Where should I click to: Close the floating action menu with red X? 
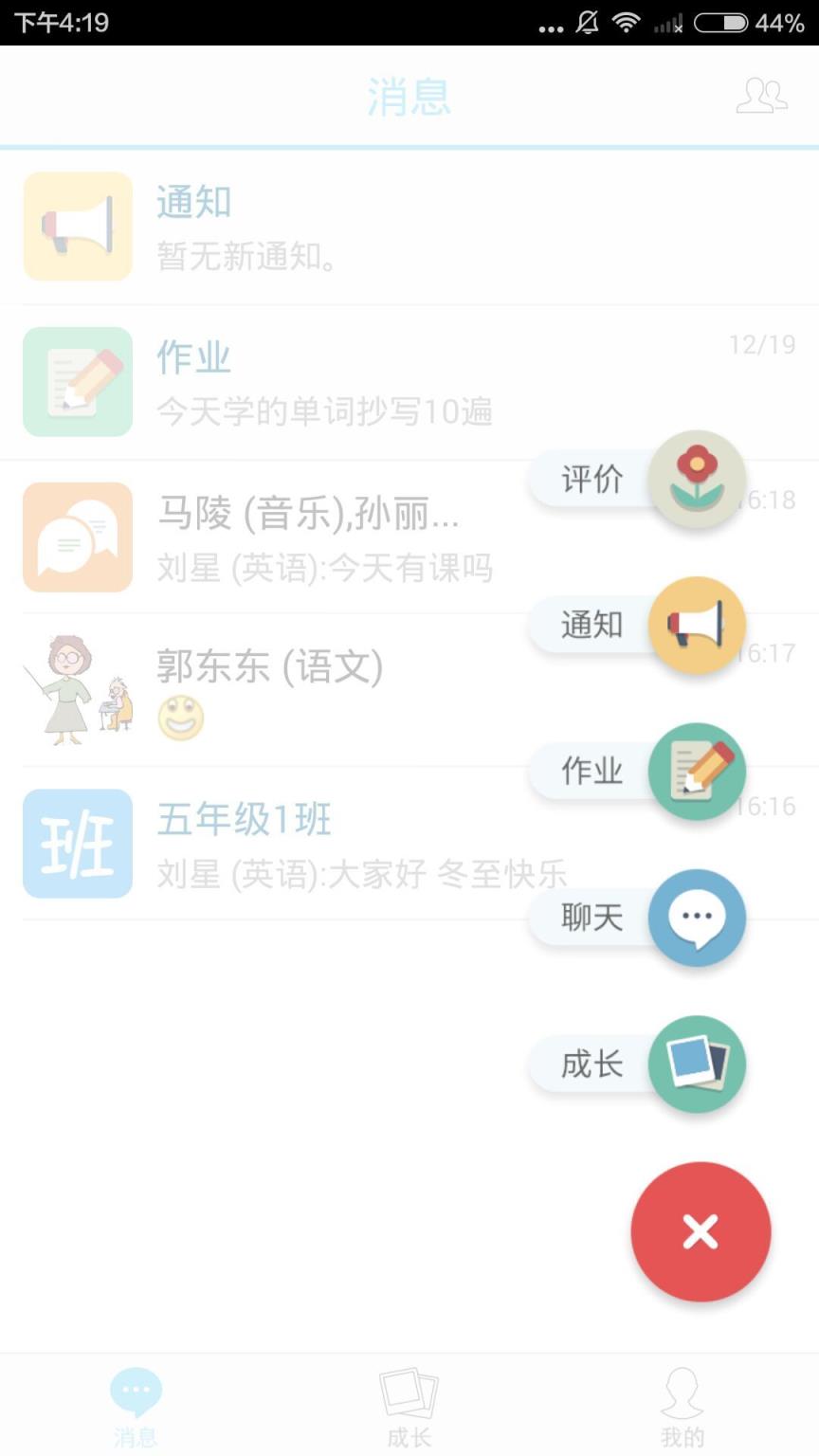[x=700, y=1230]
